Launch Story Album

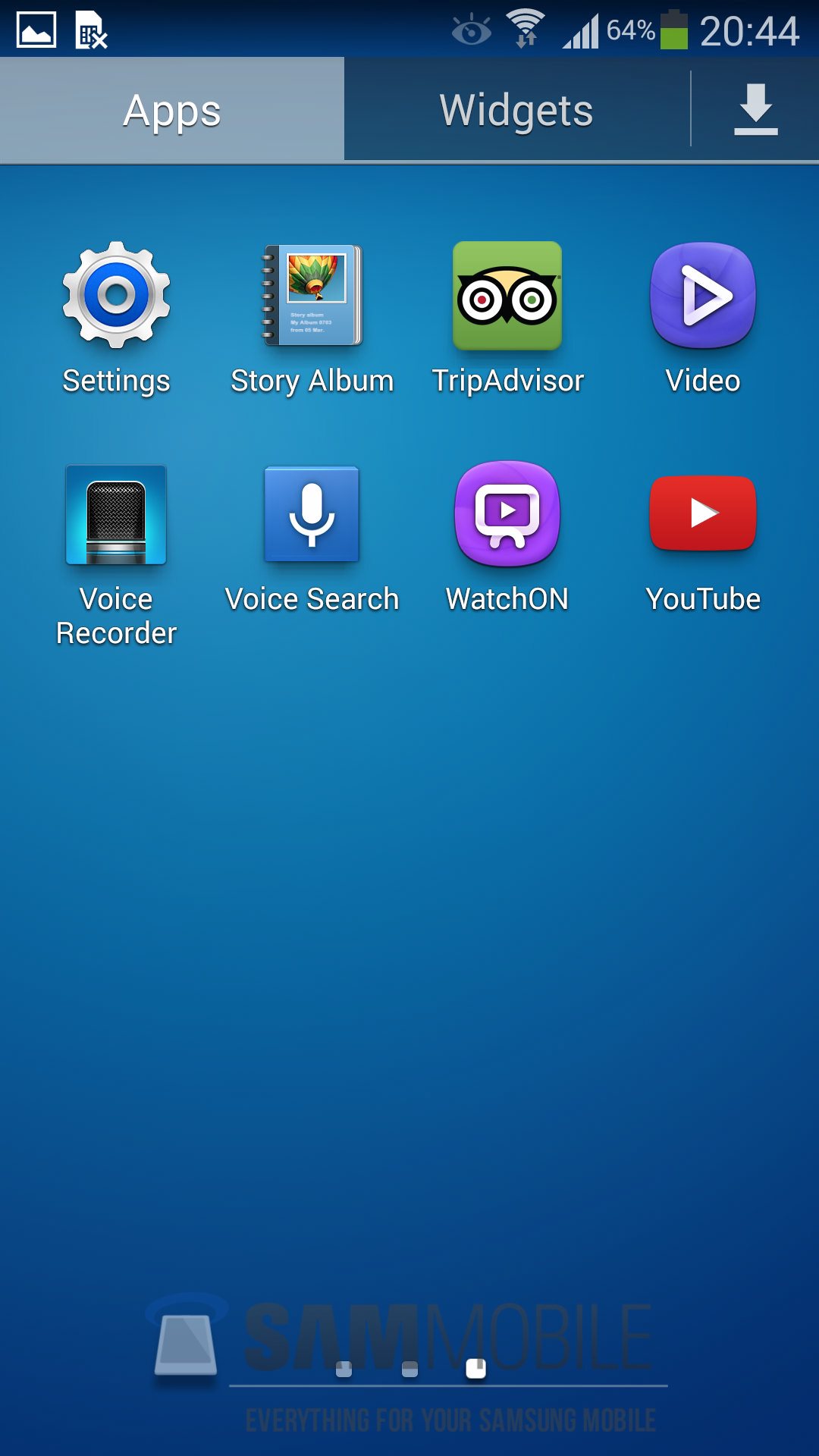pyautogui.click(x=312, y=296)
